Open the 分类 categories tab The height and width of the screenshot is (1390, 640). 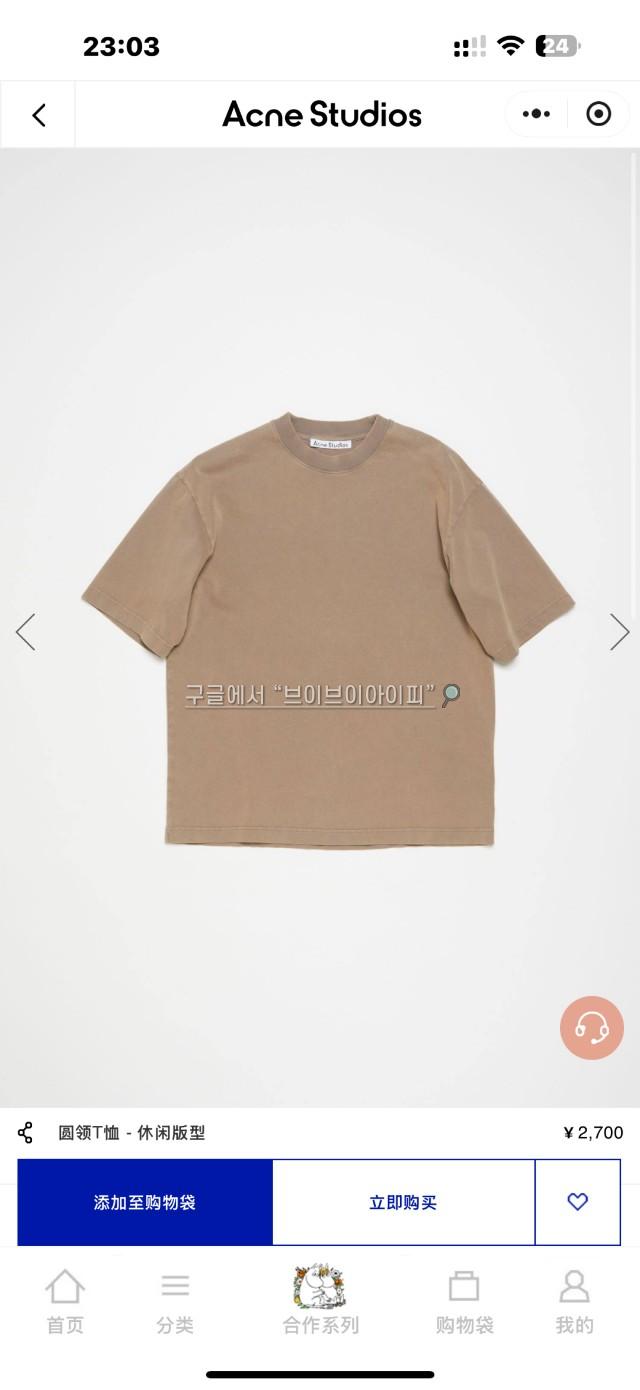(175, 1302)
